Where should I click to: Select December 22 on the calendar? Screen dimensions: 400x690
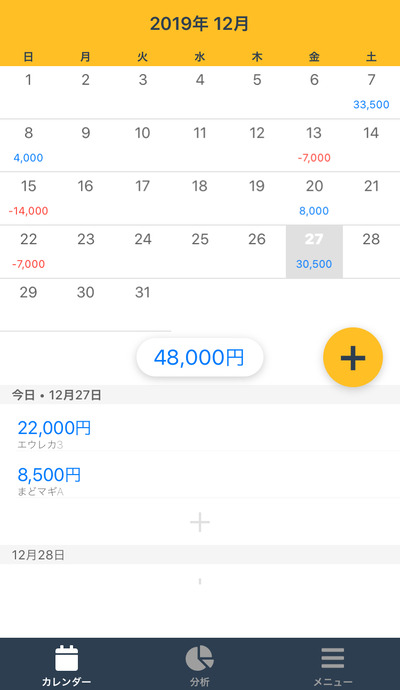29,252
